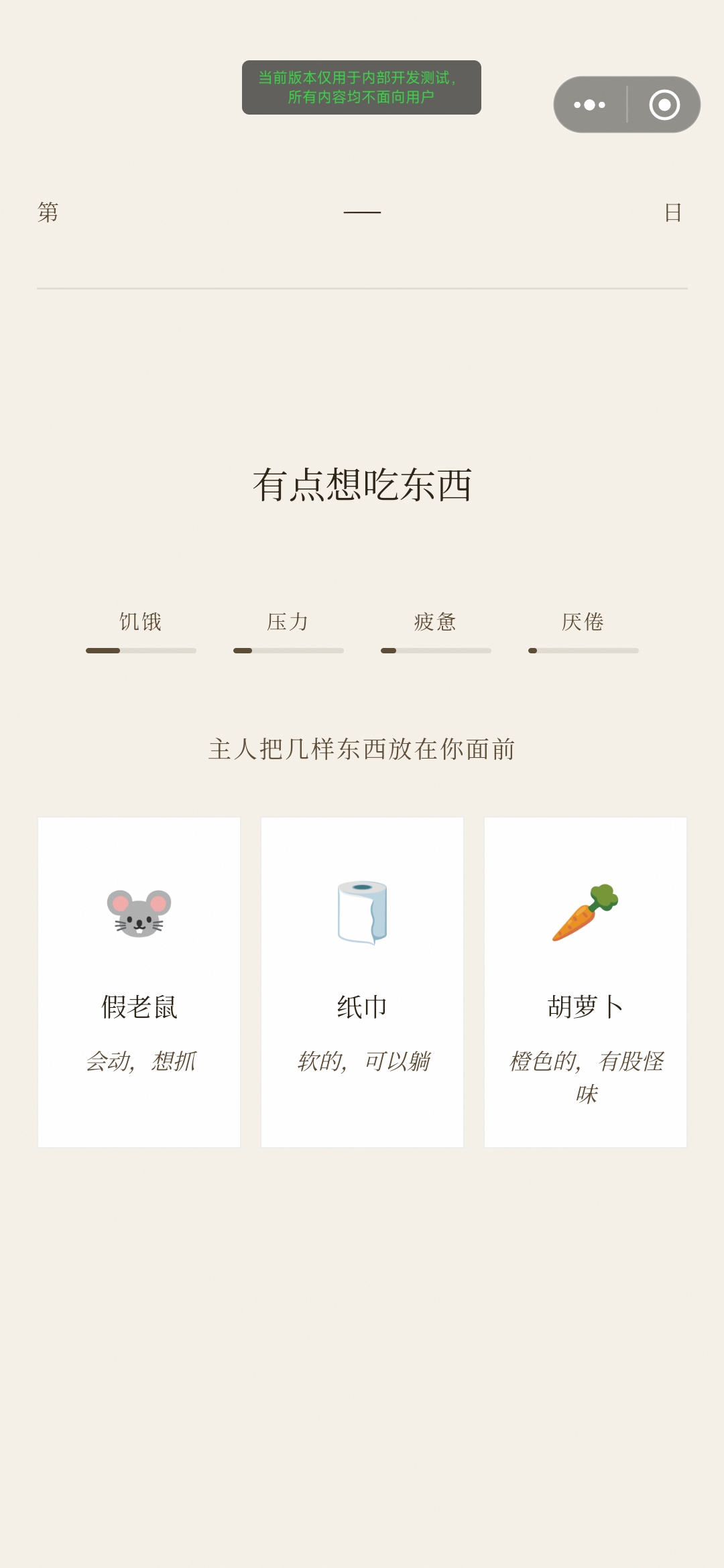Click the 日 character in the header

click(x=674, y=212)
